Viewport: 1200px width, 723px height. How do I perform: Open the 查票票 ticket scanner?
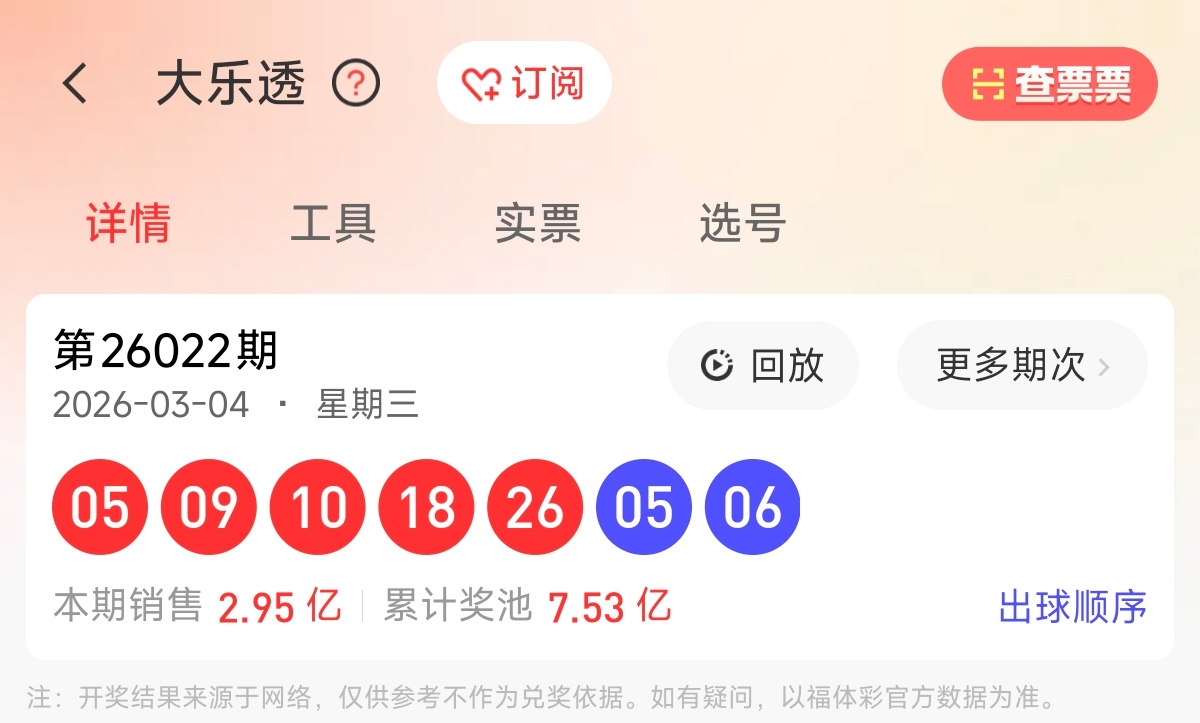pyautogui.click(x=1049, y=85)
